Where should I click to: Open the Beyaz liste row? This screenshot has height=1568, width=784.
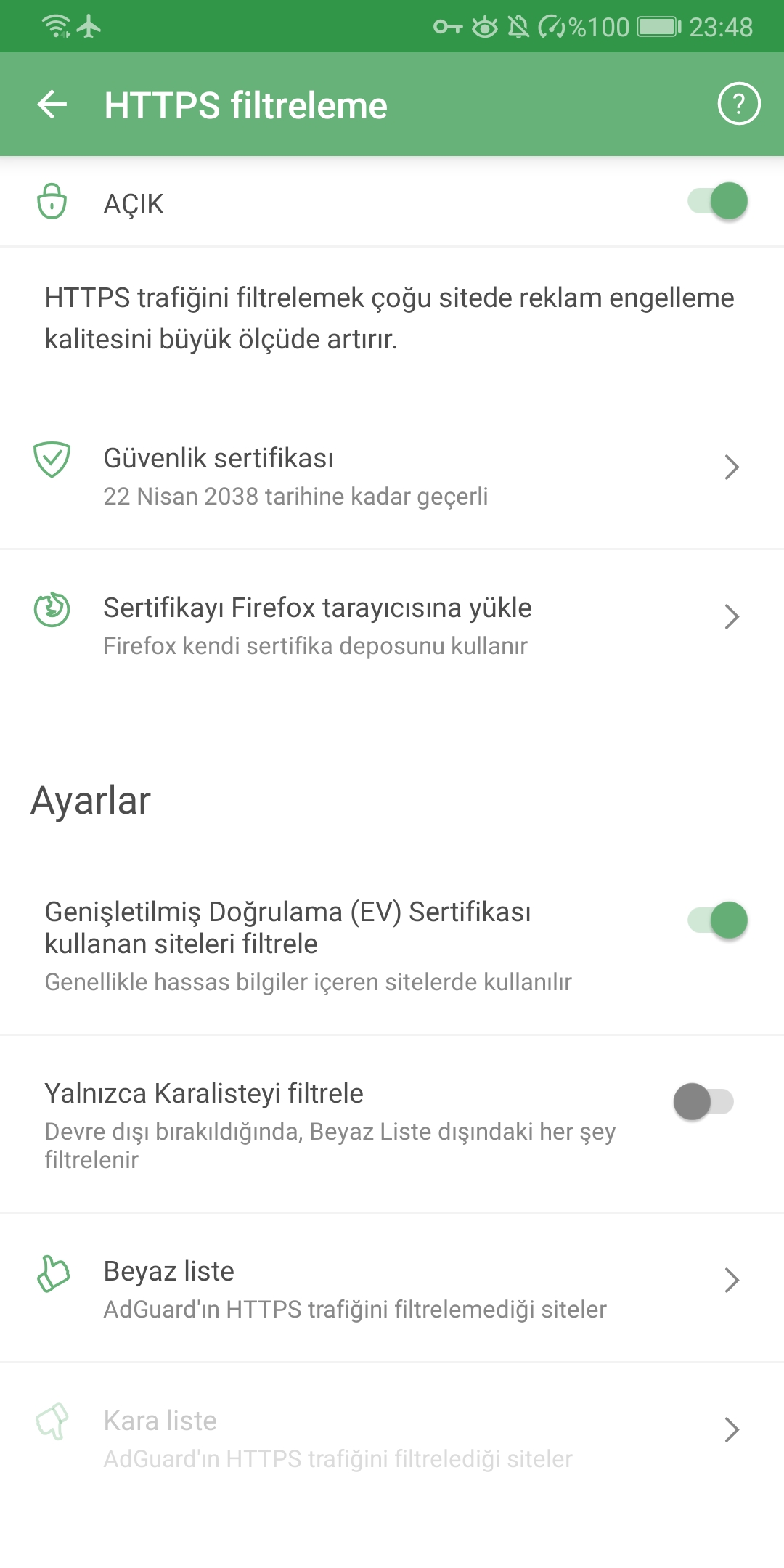(x=392, y=1289)
